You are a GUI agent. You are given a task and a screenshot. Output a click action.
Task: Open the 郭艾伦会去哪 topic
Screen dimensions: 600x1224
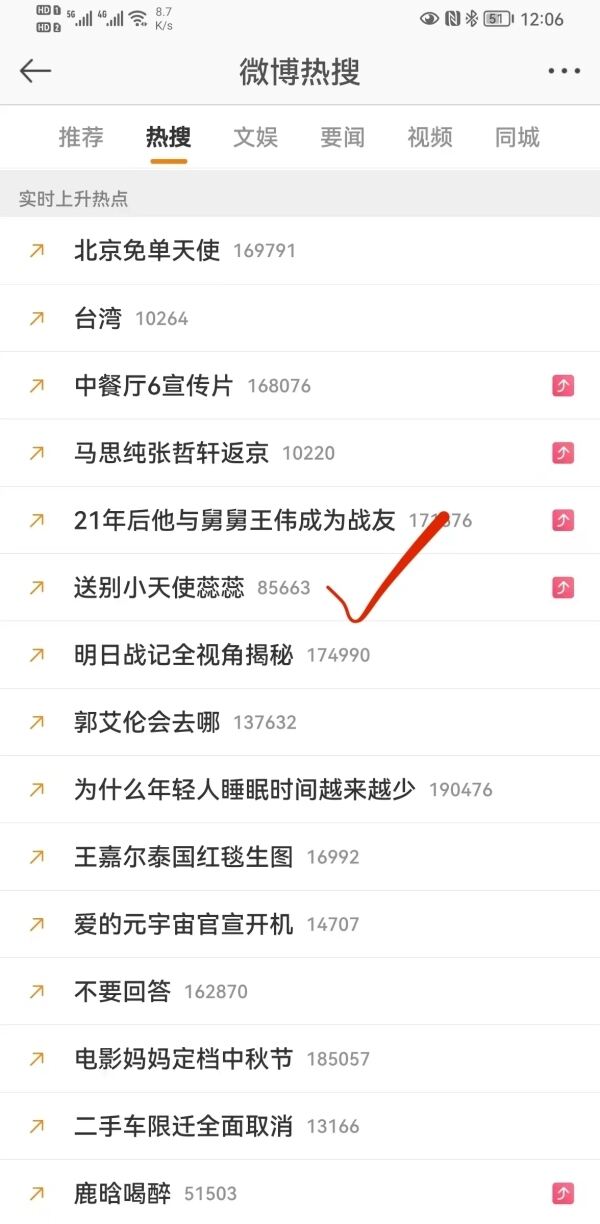tap(147, 722)
